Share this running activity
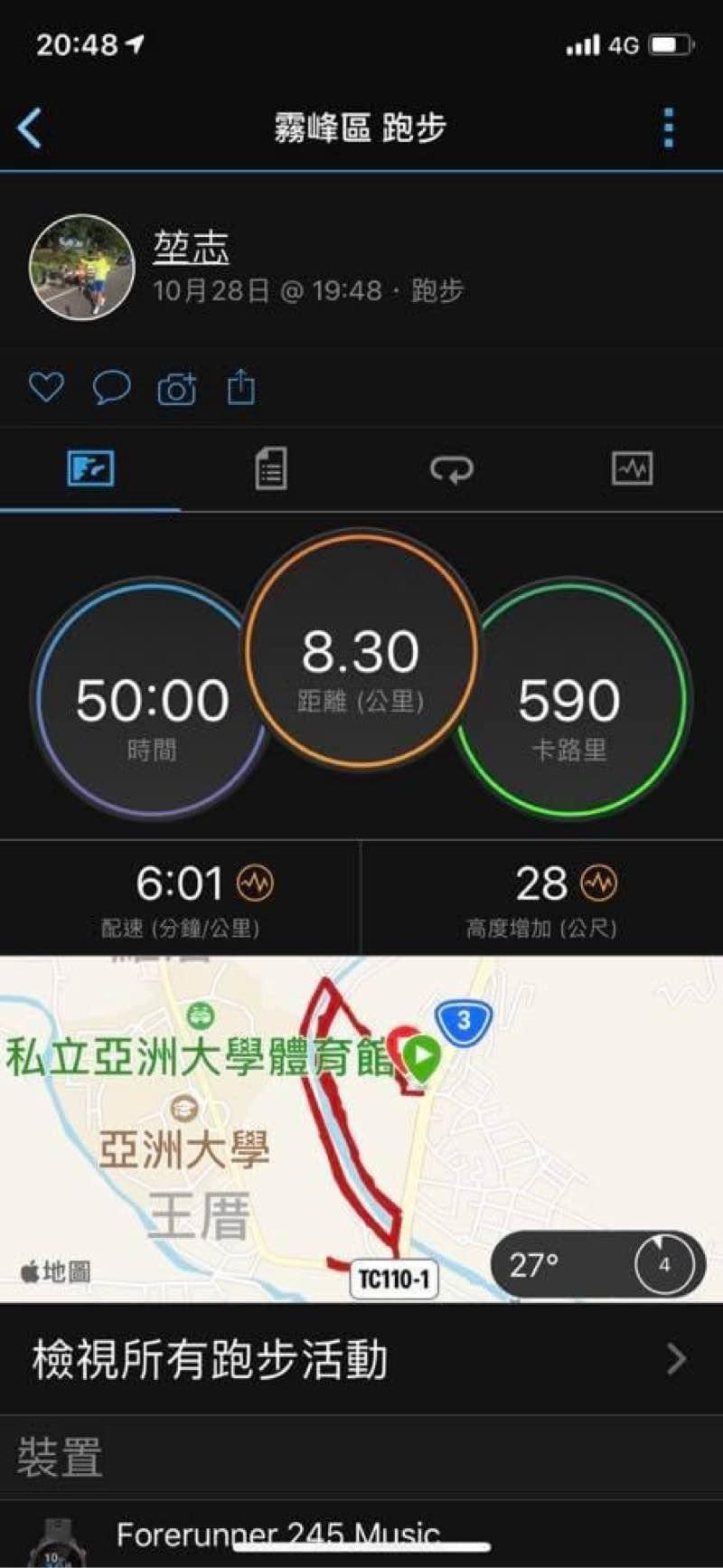The image size is (723, 1568). point(240,387)
